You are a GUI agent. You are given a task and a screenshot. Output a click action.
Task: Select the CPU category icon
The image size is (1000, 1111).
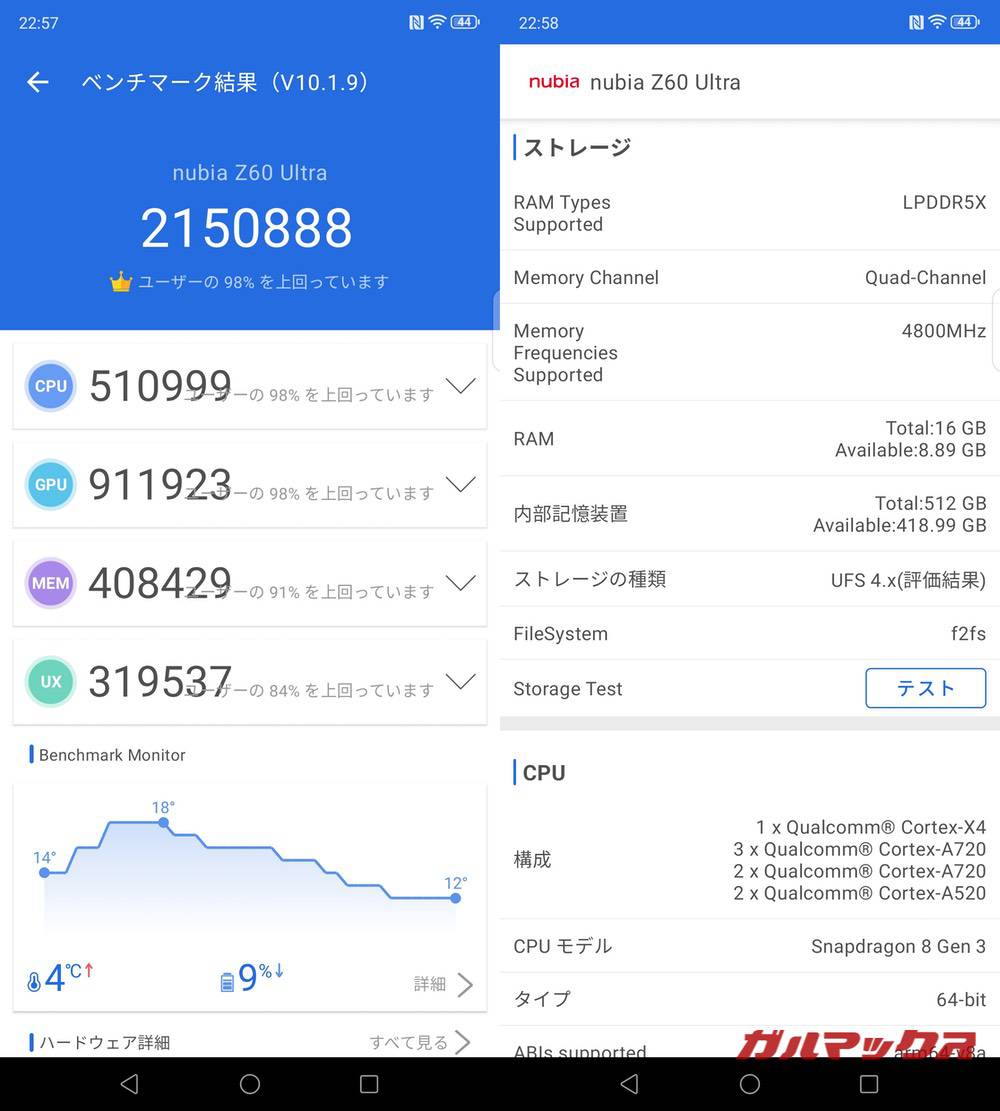50,386
